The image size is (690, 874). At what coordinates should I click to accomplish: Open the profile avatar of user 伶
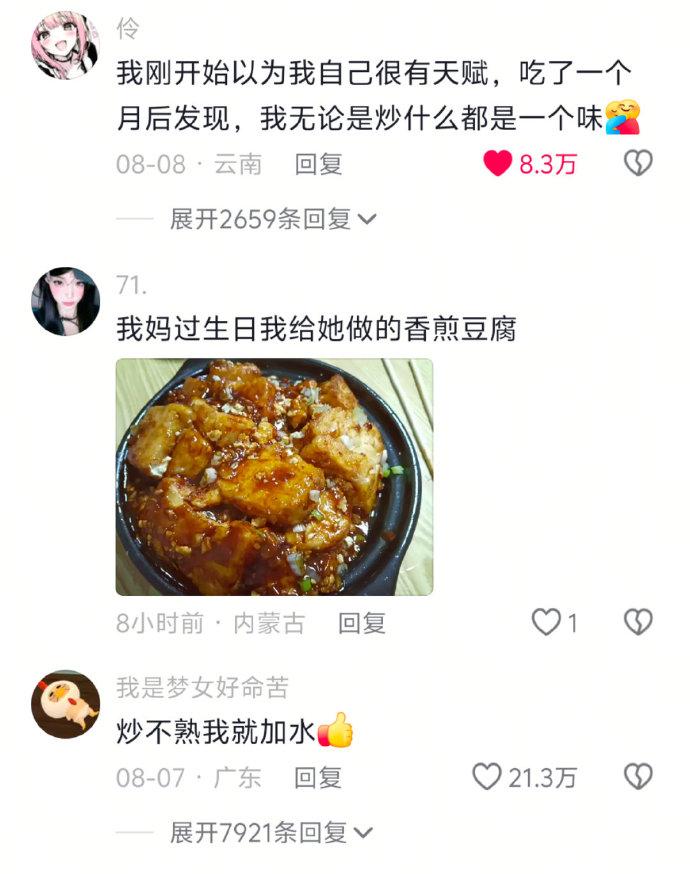65,45
